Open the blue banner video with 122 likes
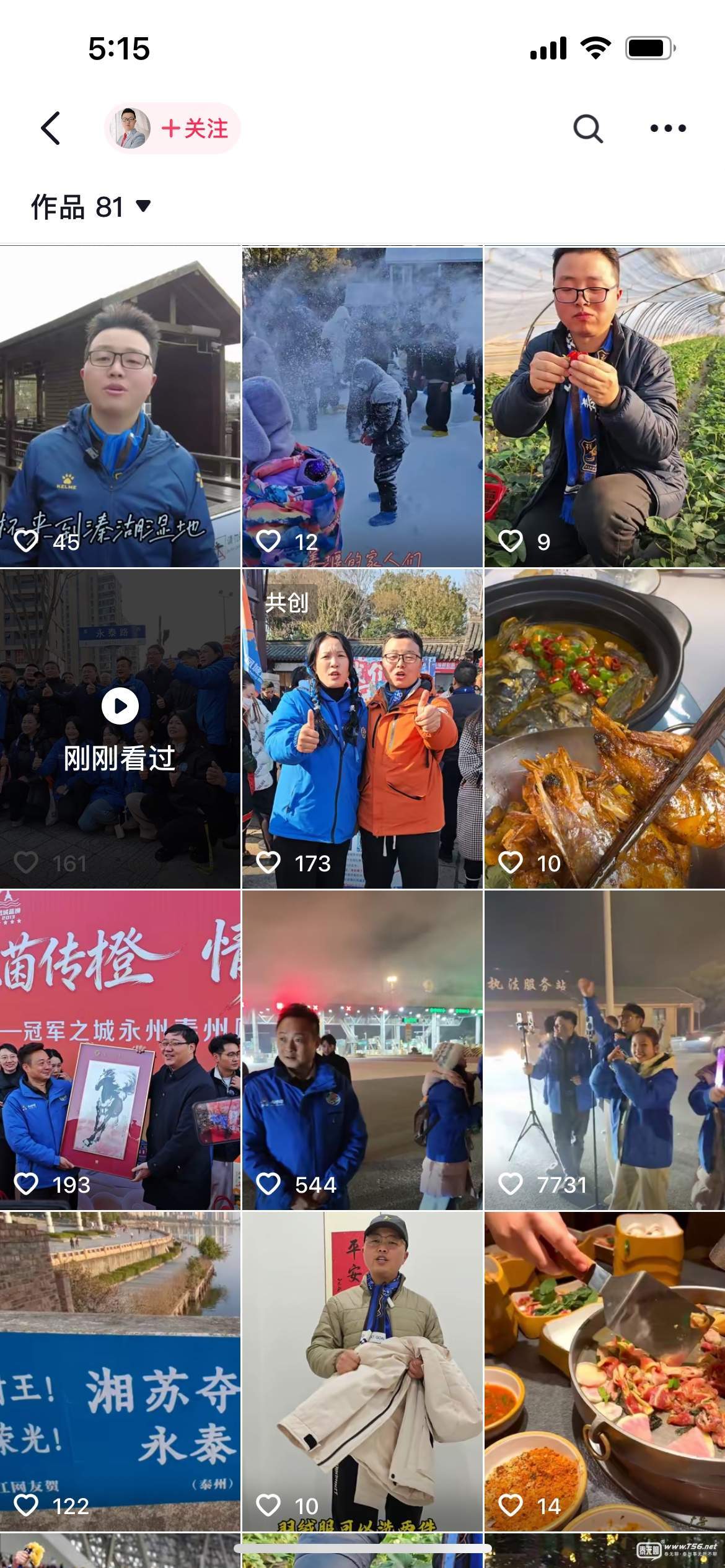The image size is (725, 1568). tap(120, 1371)
